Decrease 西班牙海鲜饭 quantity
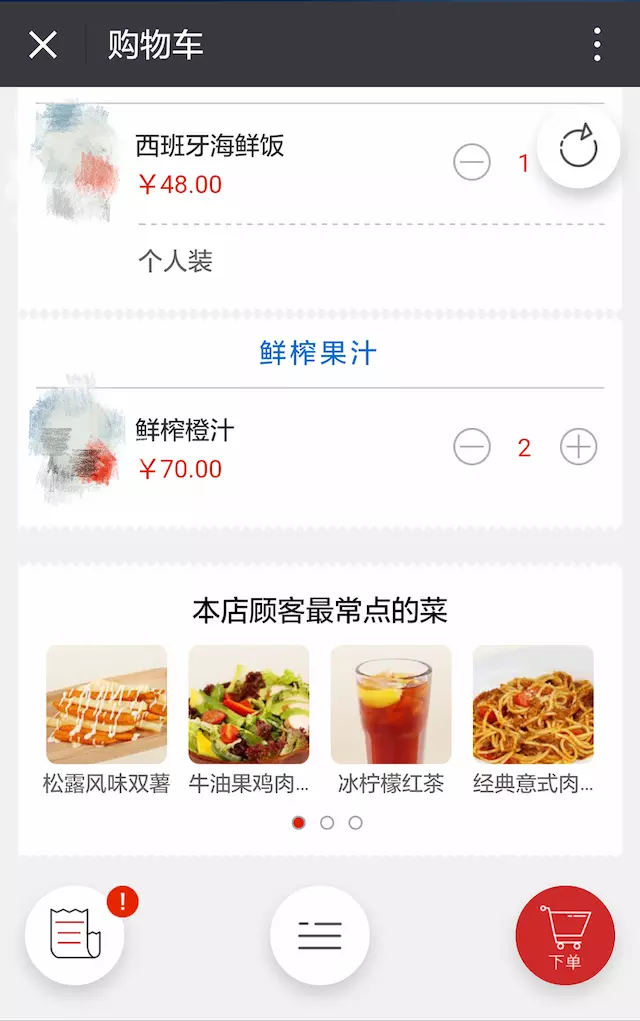Screen dimensions: 640x1021 coord(472,162)
